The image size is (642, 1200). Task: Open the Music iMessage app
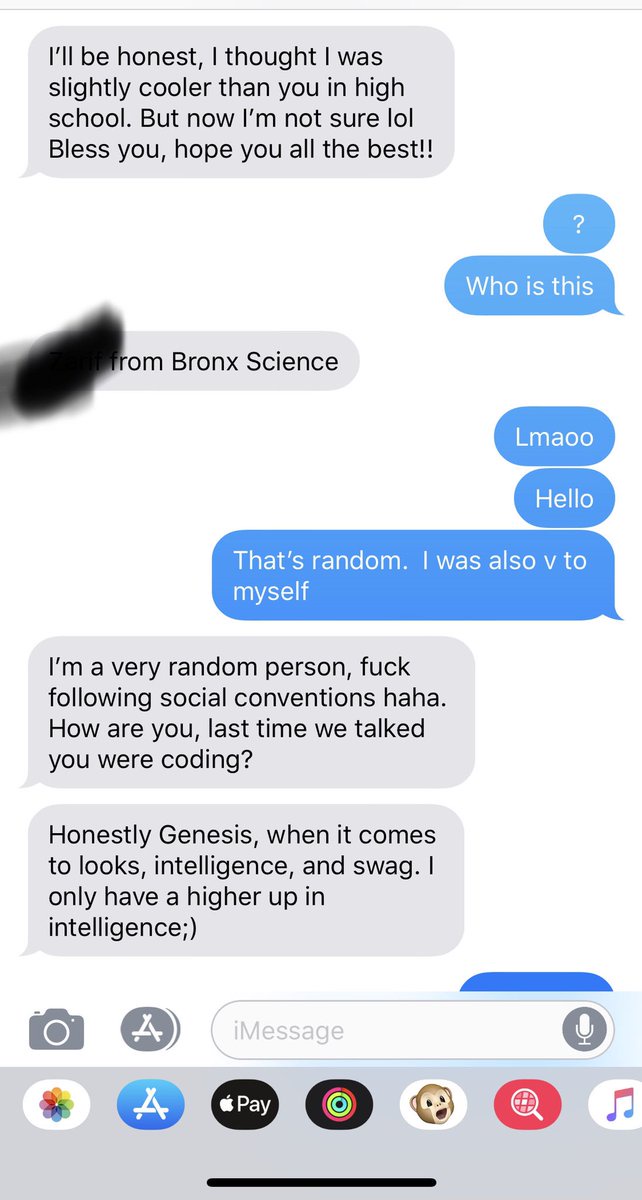click(618, 1105)
